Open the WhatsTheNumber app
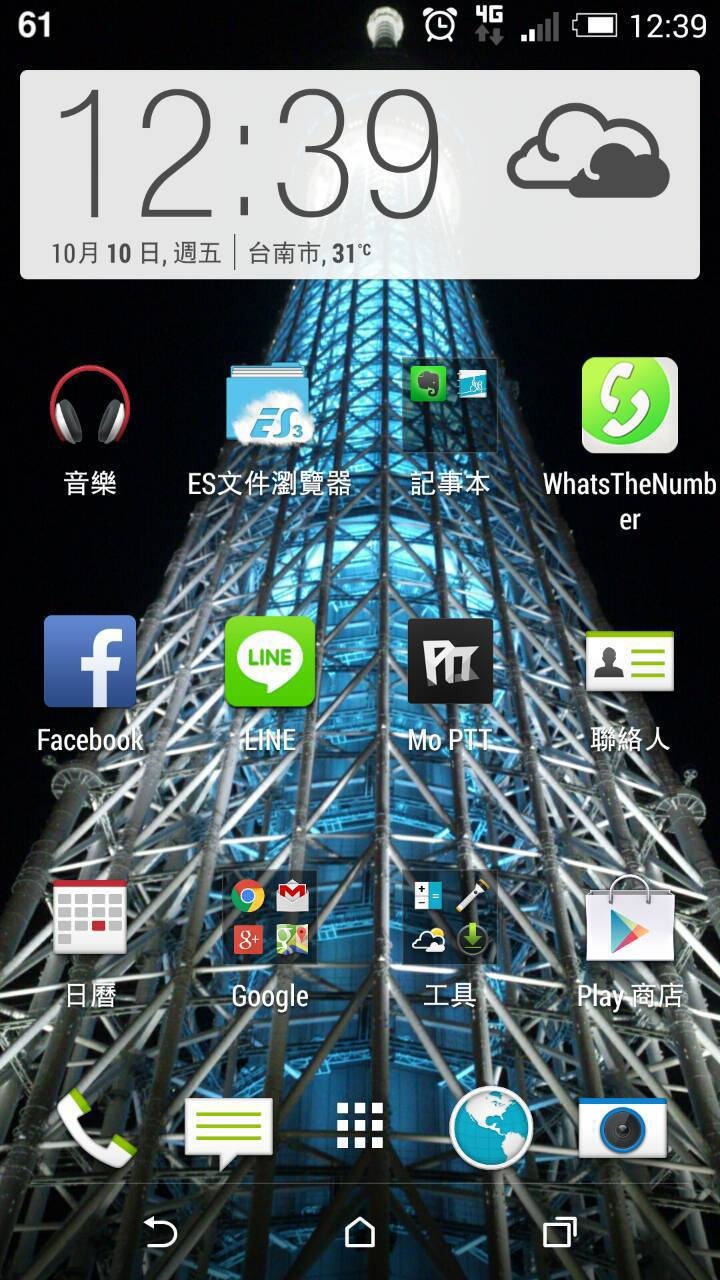This screenshot has height=1280, width=720. pos(629,405)
